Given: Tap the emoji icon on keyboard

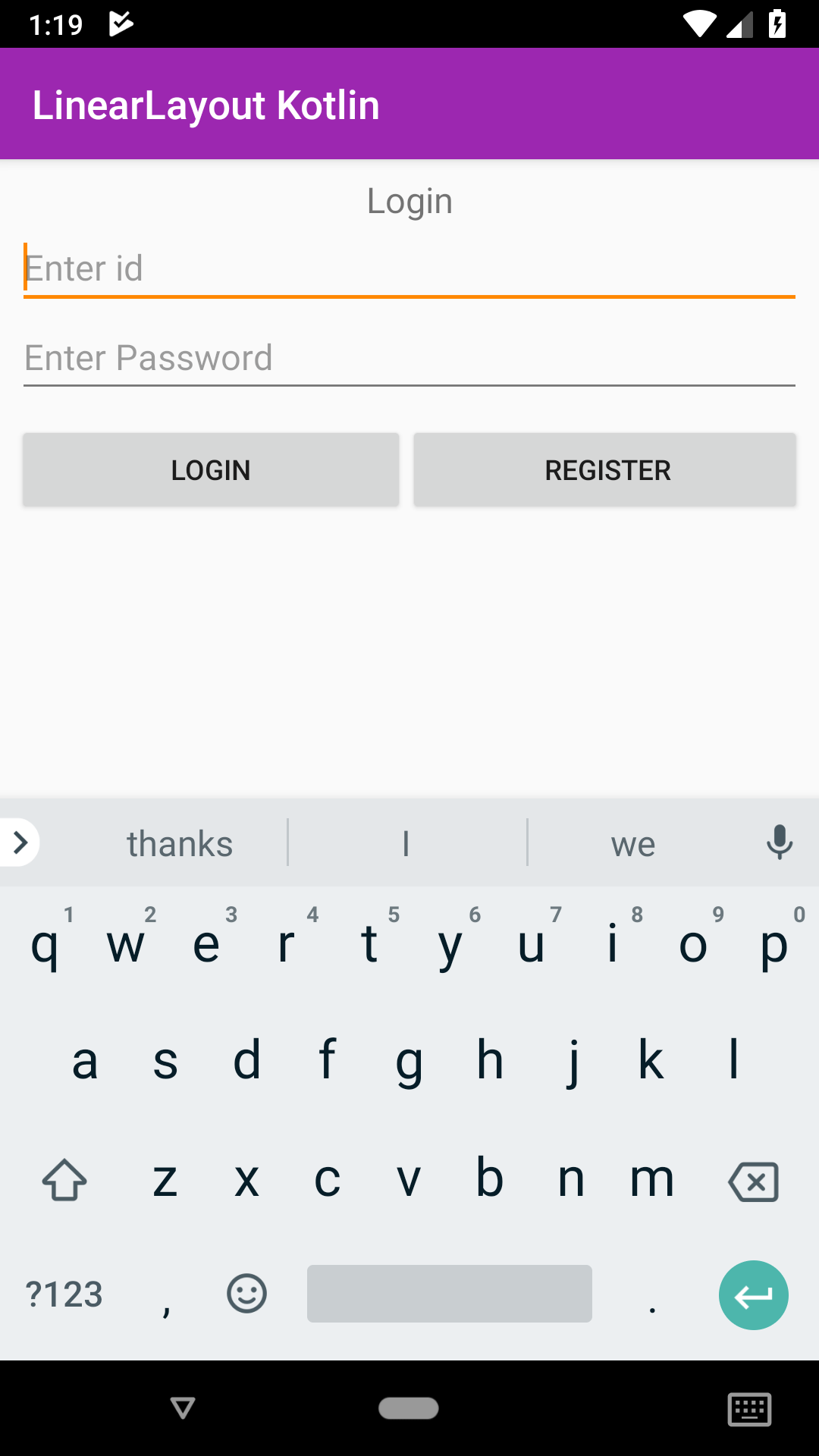Looking at the screenshot, I should click(x=245, y=1293).
